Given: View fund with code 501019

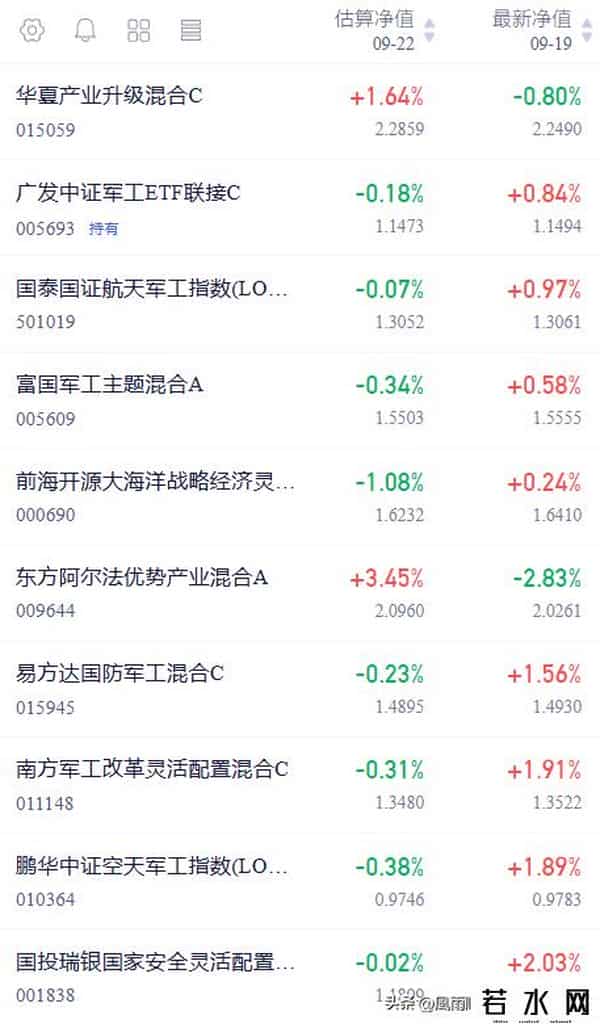Looking at the screenshot, I should click(x=46, y=322).
